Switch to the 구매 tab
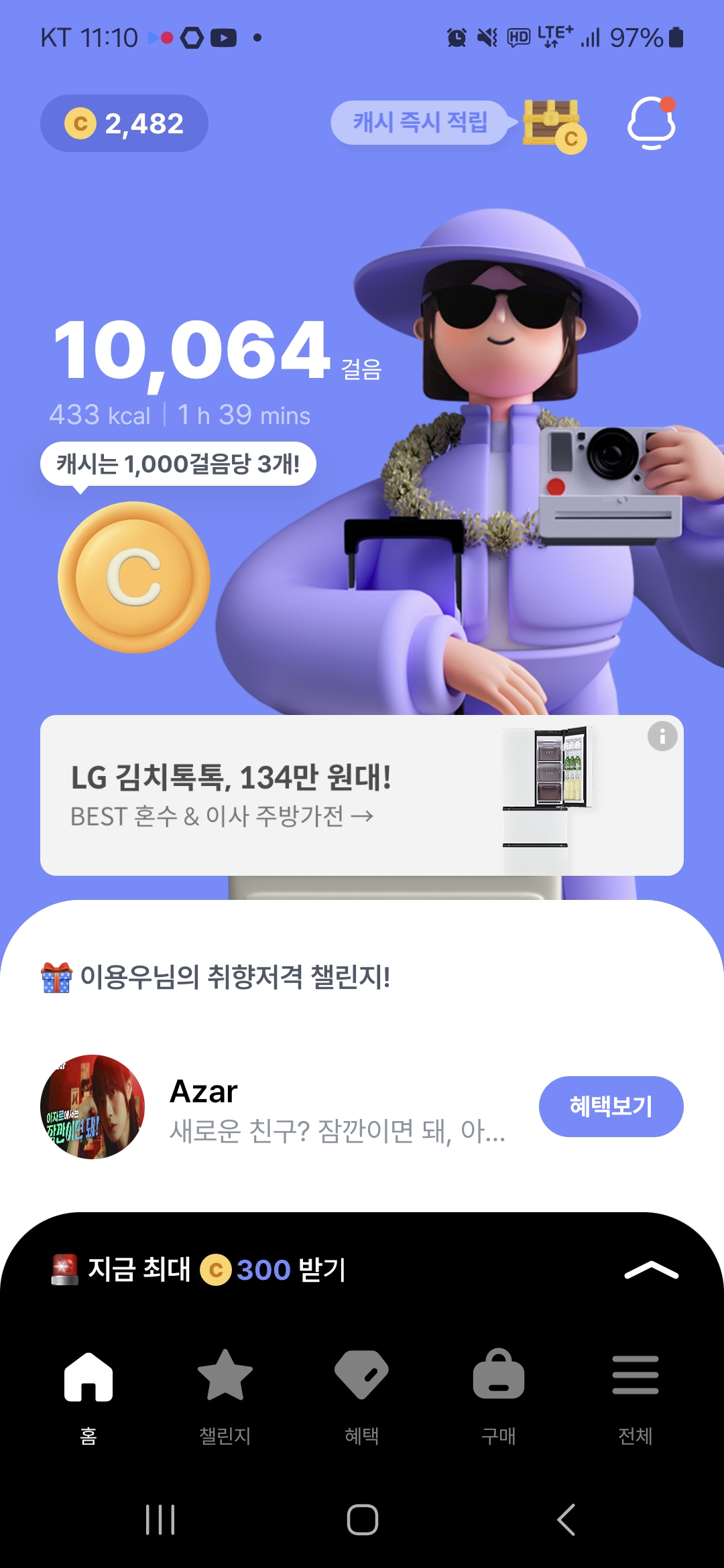The height and width of the screenshot is (1568, 724). point(498,1395)
